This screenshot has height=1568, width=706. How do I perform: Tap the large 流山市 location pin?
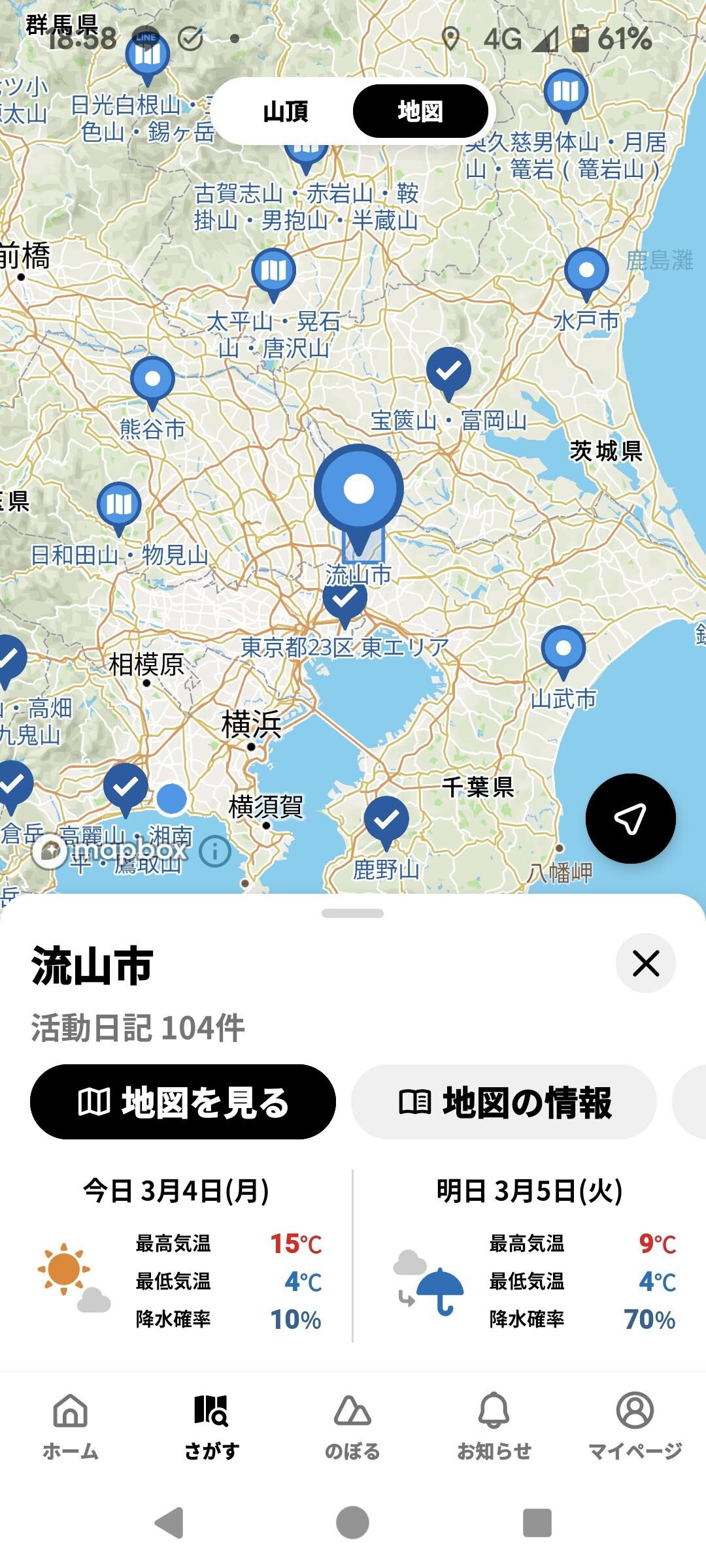coord(358,487)
